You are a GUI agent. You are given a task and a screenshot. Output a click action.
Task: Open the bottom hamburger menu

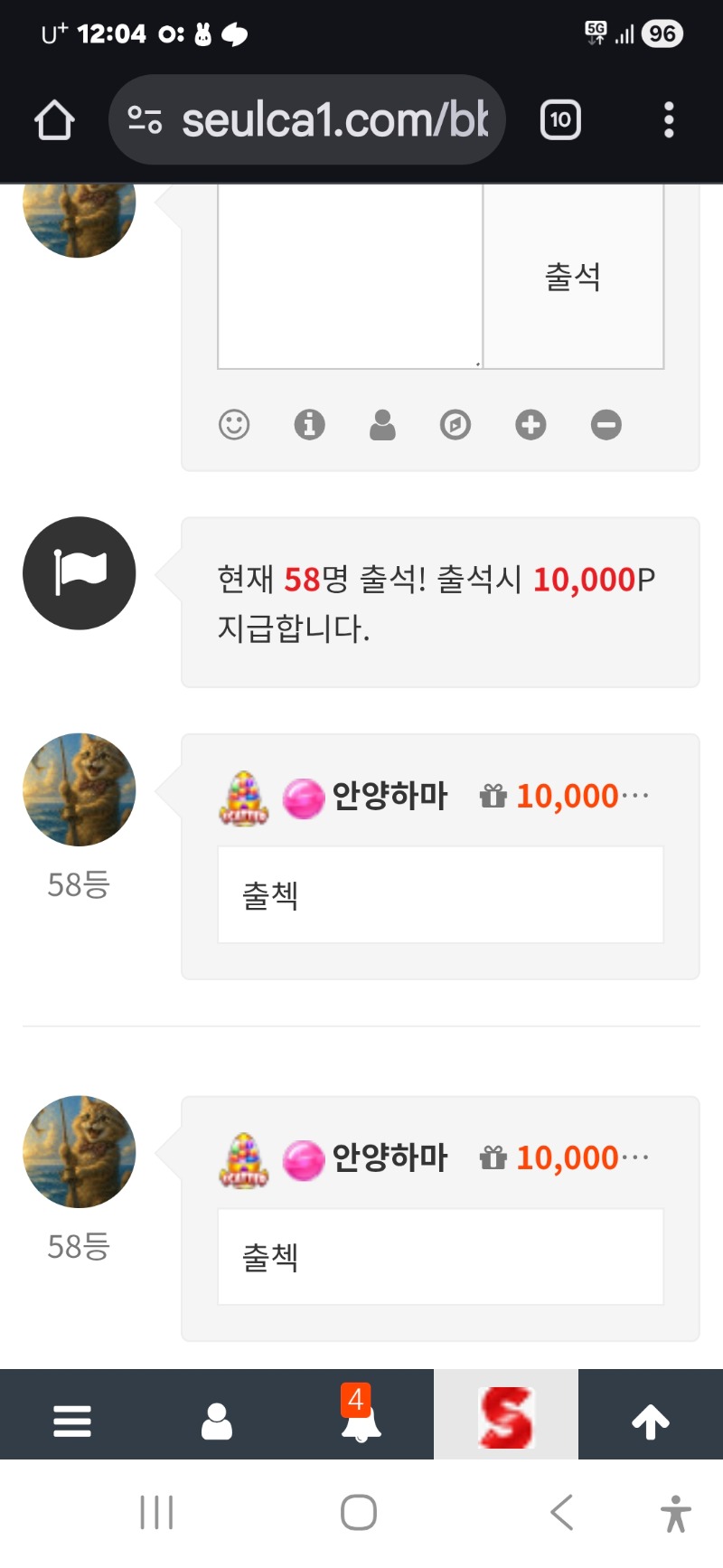tap(72, 1421)
